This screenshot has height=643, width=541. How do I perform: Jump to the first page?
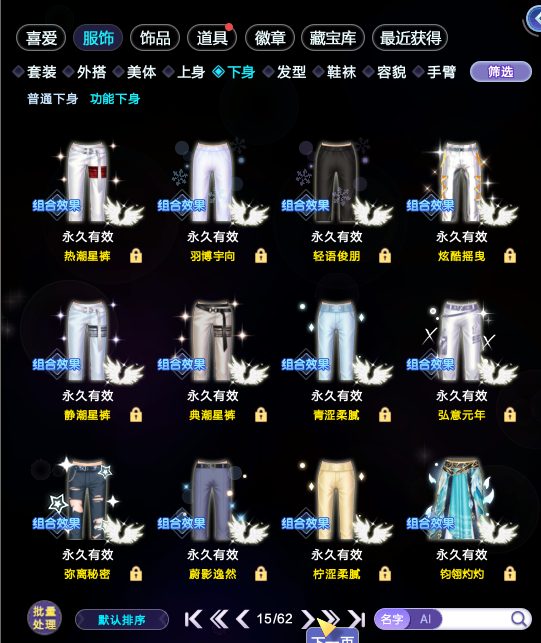pos(193,619)
